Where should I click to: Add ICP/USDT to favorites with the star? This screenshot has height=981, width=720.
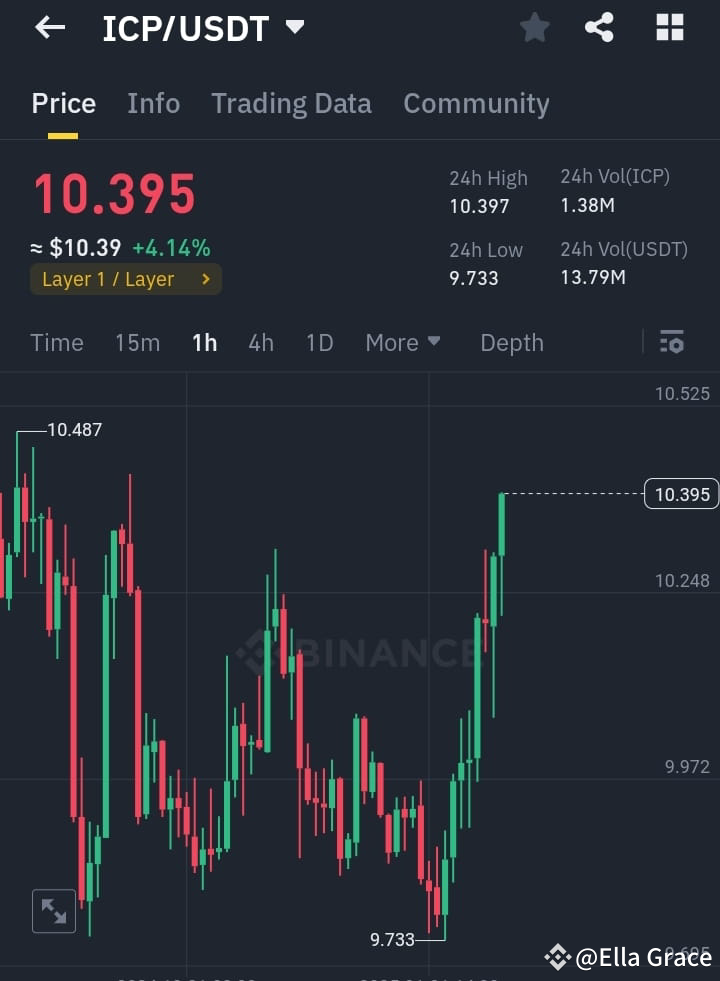coord(534,27)
